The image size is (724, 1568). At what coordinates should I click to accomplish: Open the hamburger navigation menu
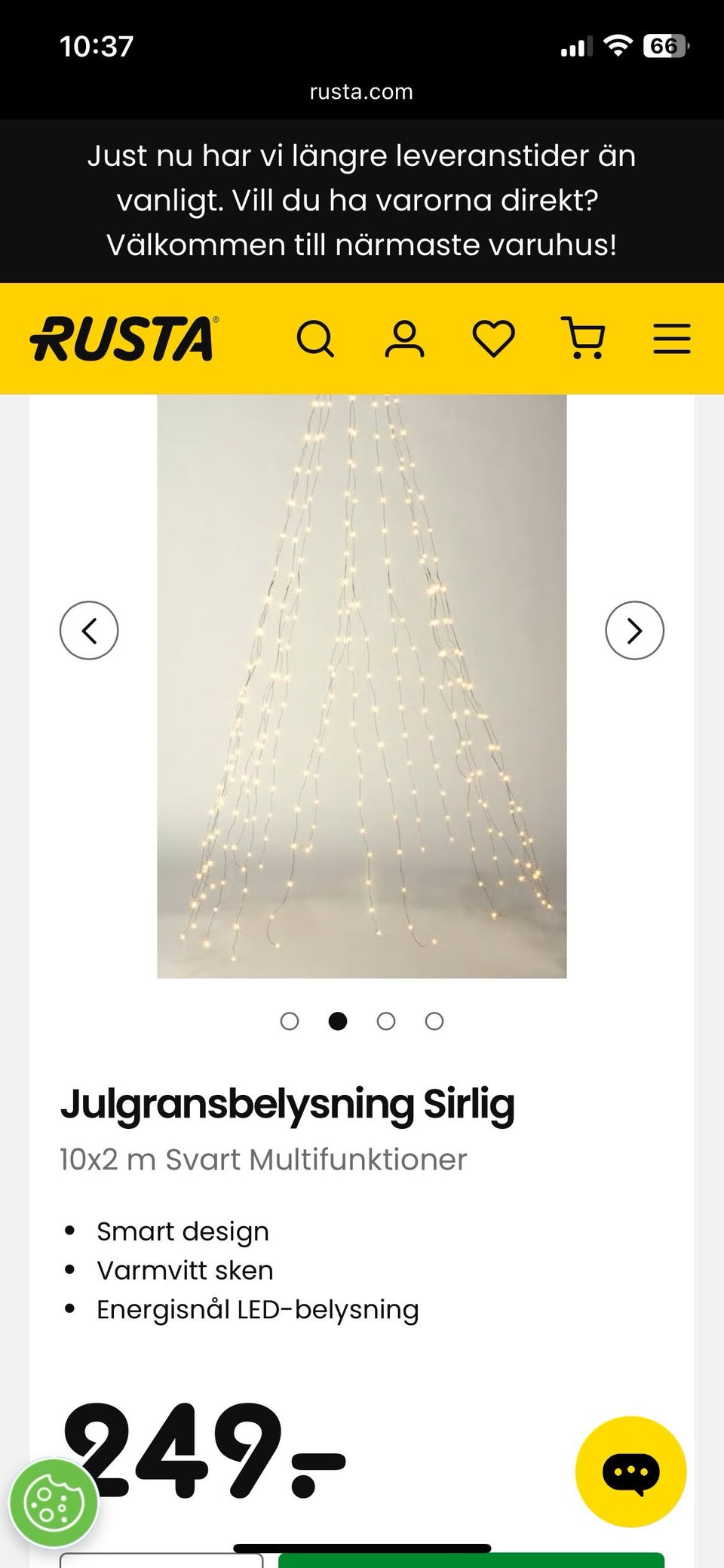(671, 339)
